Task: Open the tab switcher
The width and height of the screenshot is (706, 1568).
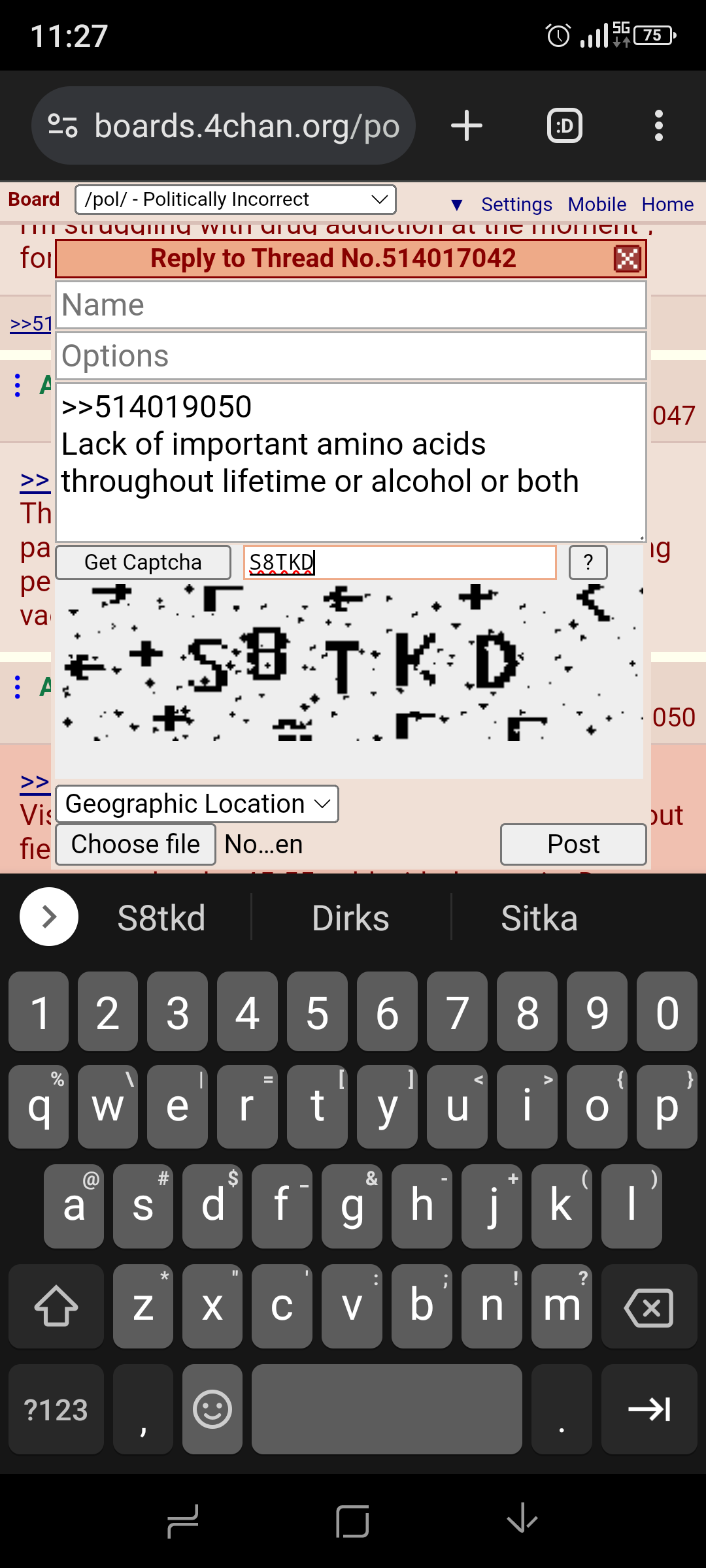Action: (x=564, y=125)
